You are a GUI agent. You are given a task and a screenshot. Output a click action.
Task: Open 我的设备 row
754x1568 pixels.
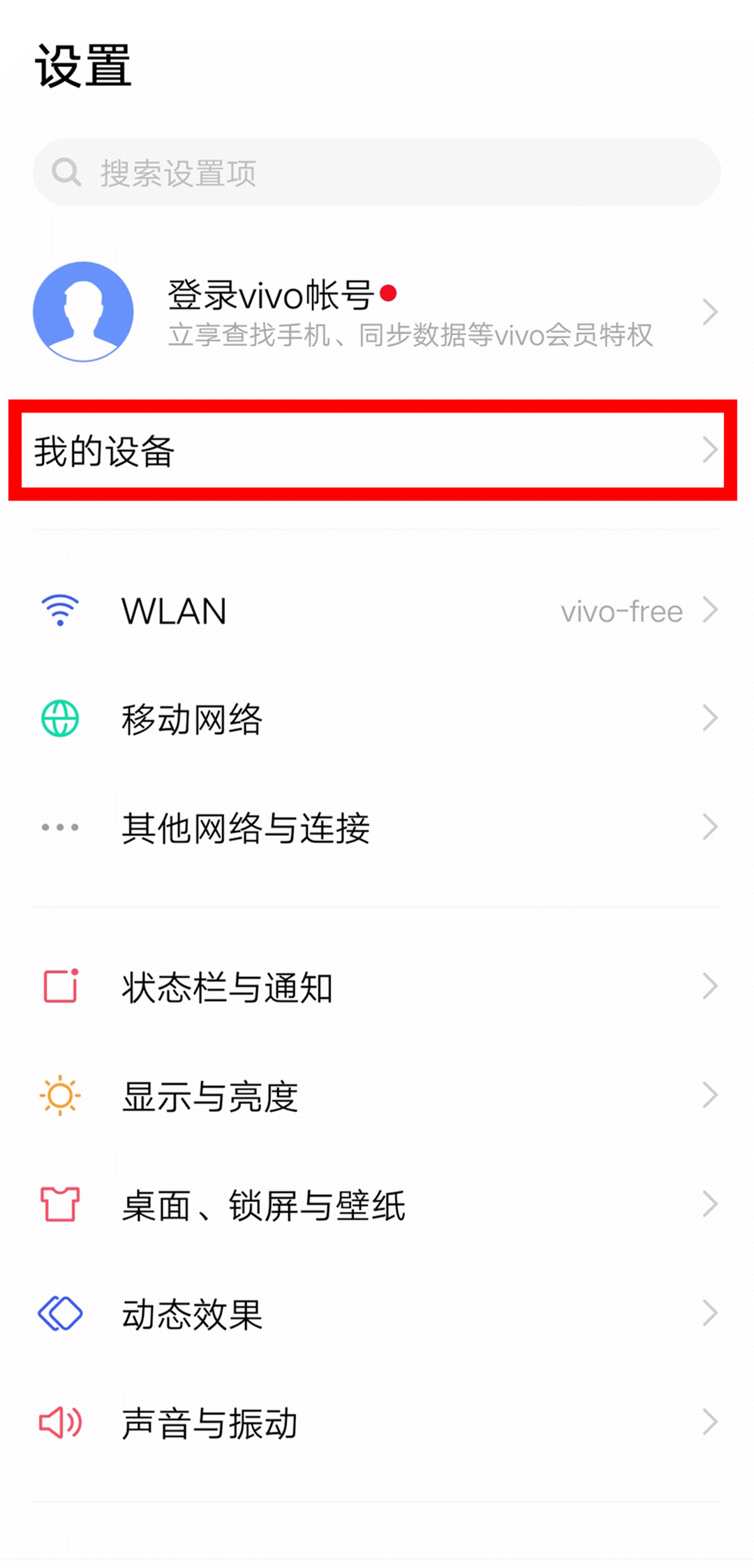(377, 450)
